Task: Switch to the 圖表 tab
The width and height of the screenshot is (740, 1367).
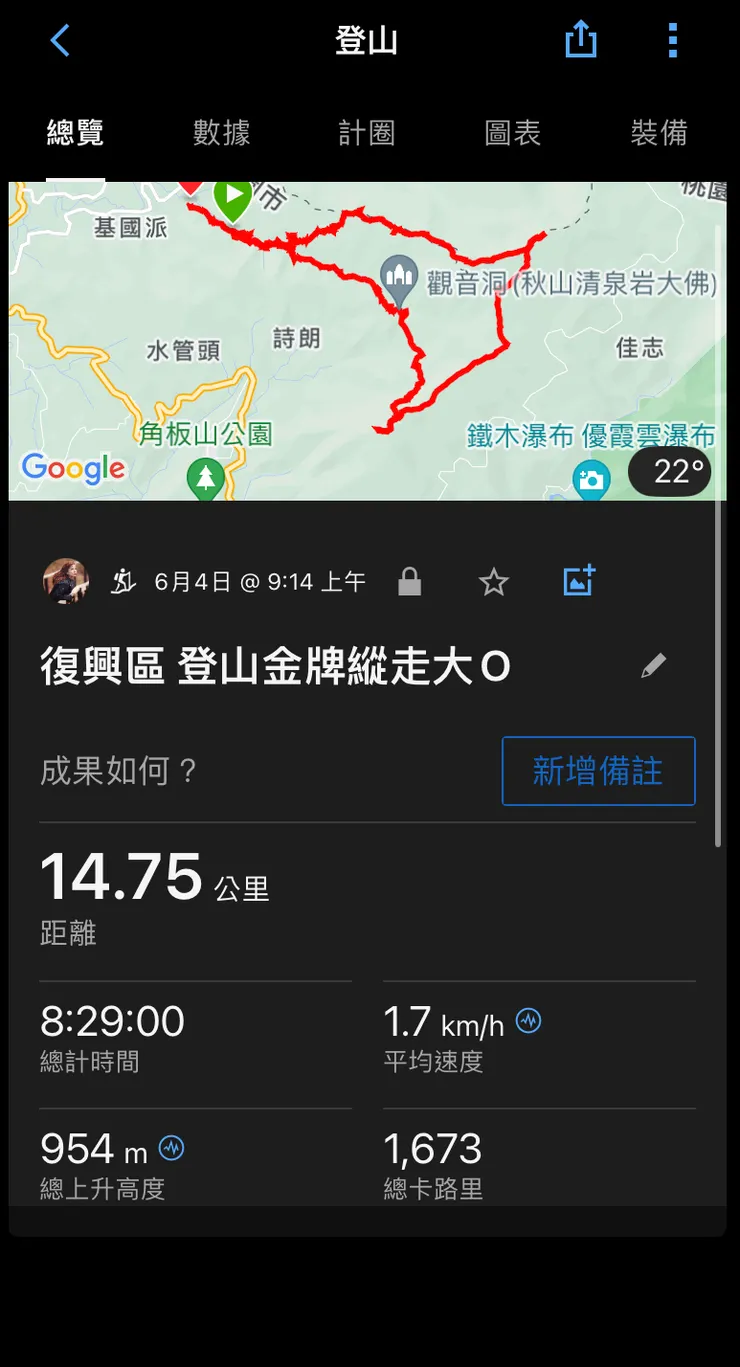Action: click(512, 133)
